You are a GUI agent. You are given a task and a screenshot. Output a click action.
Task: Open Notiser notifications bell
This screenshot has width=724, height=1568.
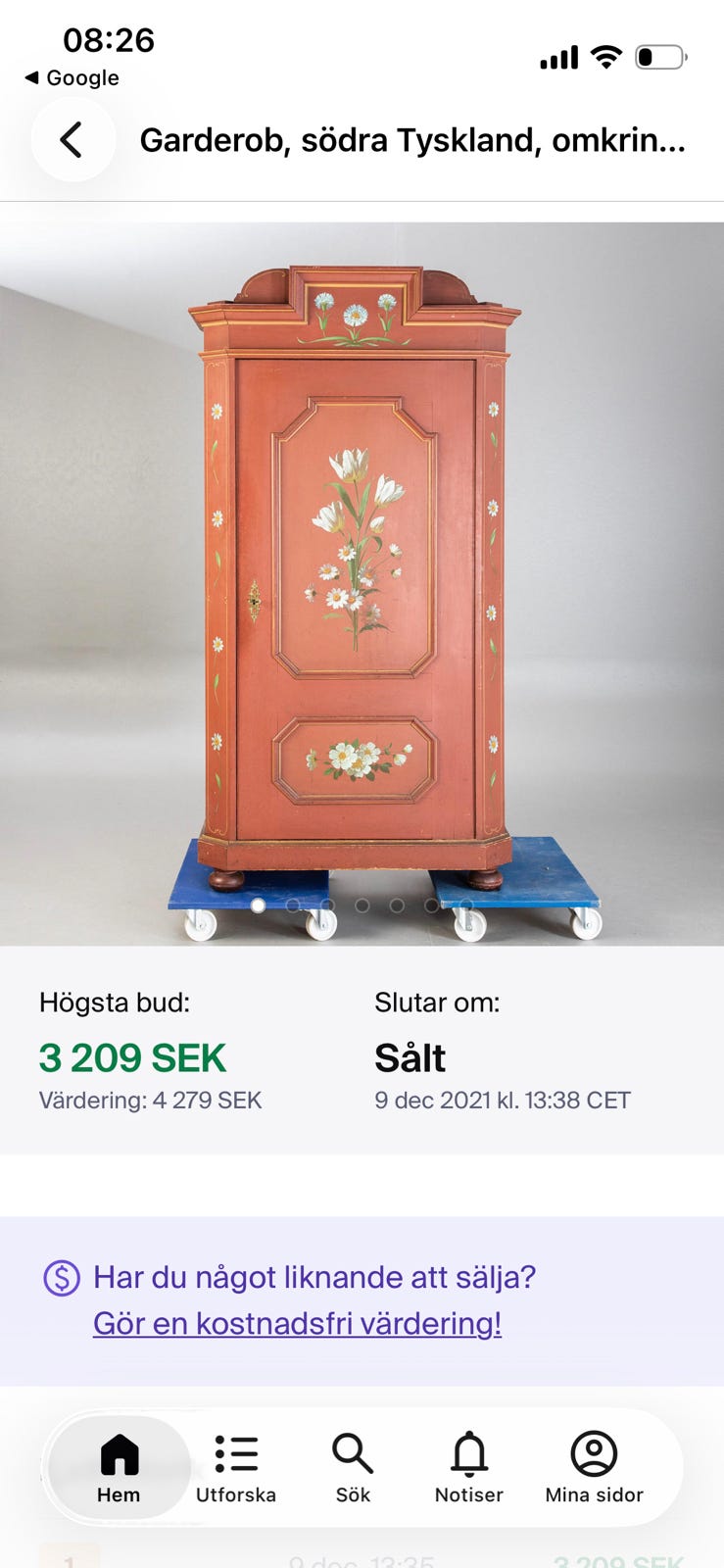tap(469, 1465)
